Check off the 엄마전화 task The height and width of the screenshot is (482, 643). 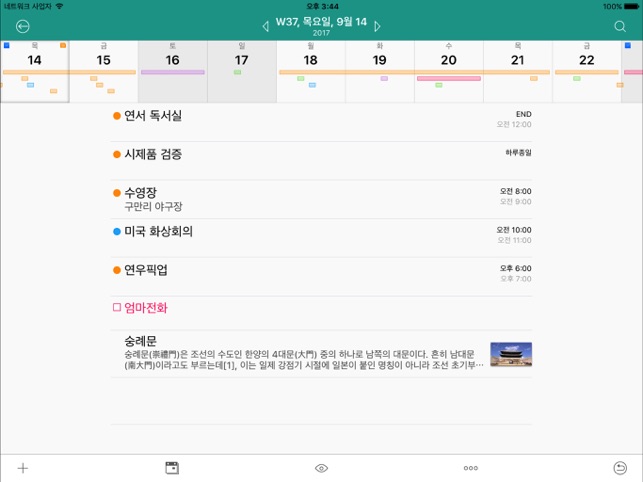tap(116, 308)
